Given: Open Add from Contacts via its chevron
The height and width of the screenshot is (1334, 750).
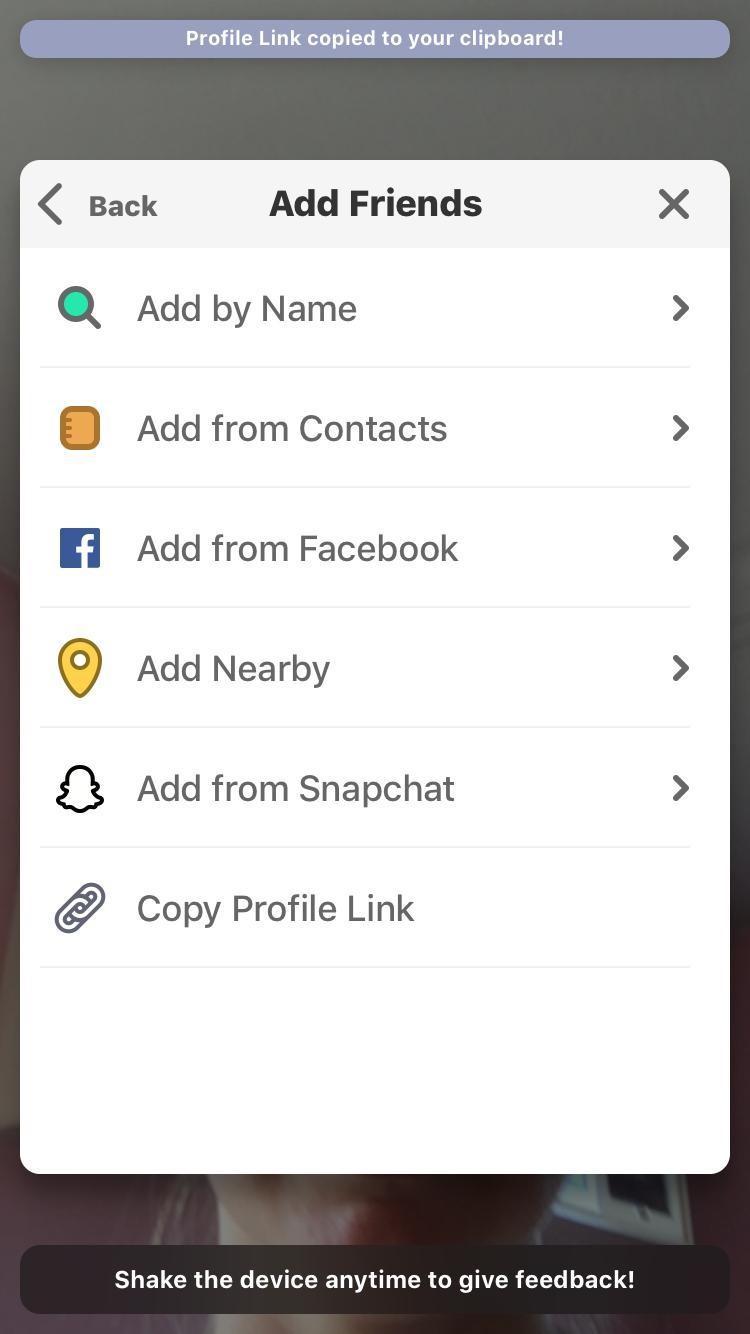Looking at the screenshot, I should [x=681, y=428].
